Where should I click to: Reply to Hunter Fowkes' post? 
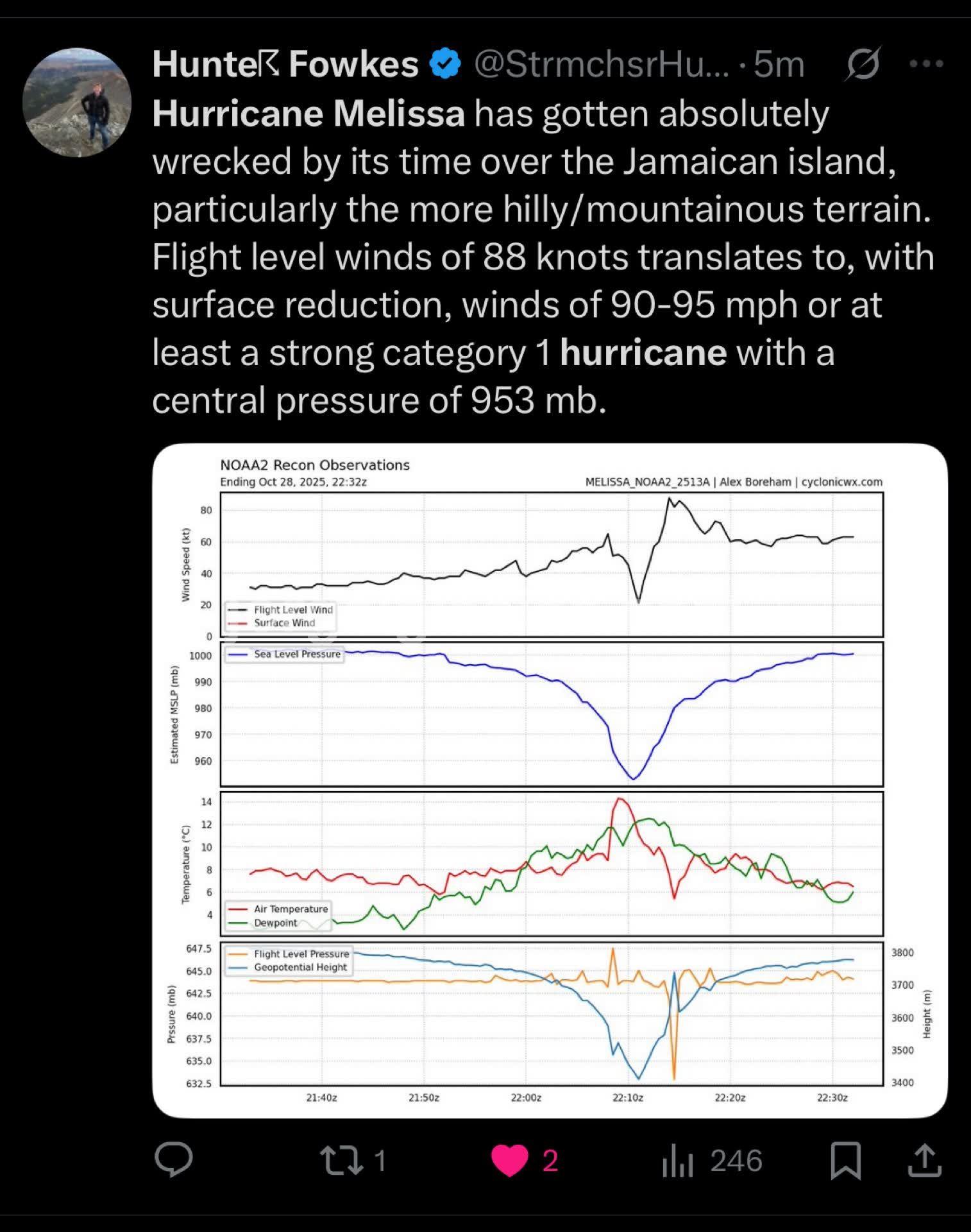pyautogui.click(x=174, y=1159)
